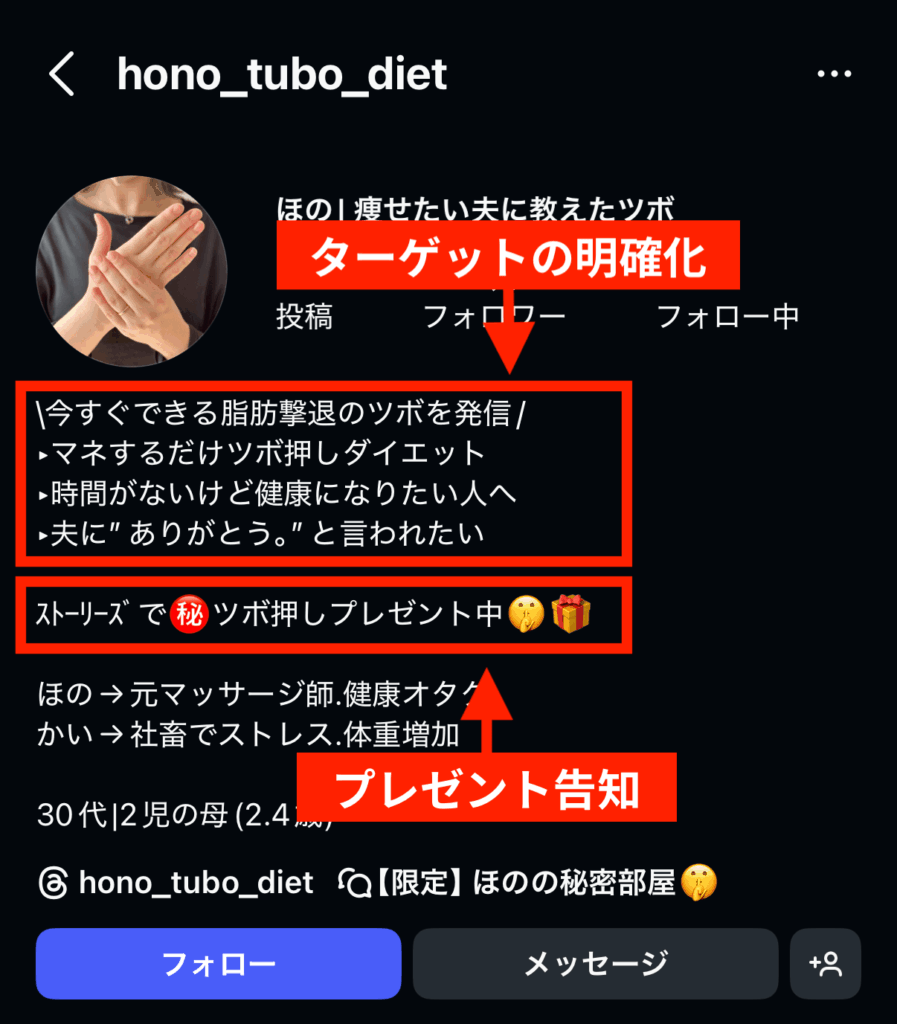Tap the メッセージ button
The image size is (897, 1024).
pos(595,964)
